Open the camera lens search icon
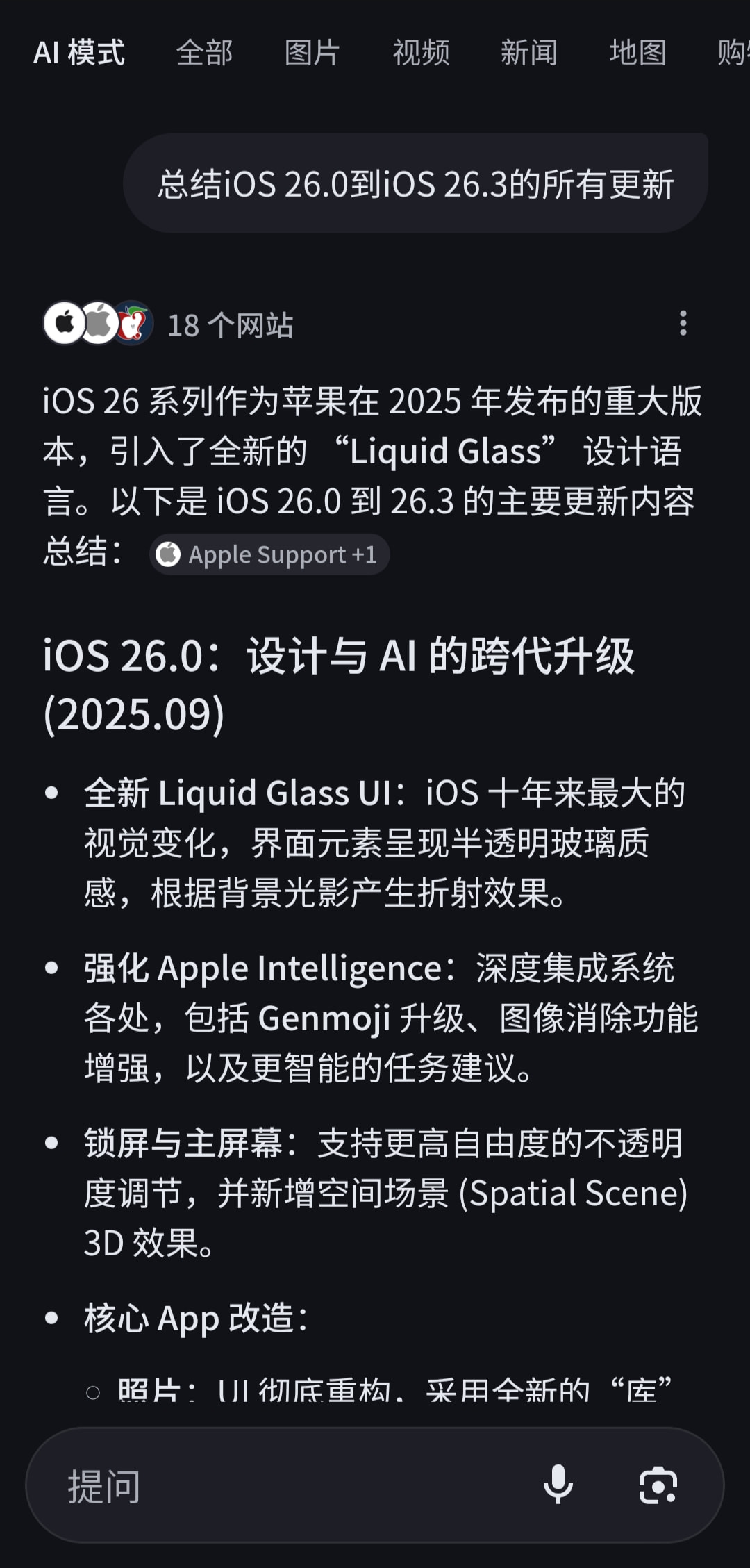This screenshot has height=1568, width=750. click(x=658, y=1485)
